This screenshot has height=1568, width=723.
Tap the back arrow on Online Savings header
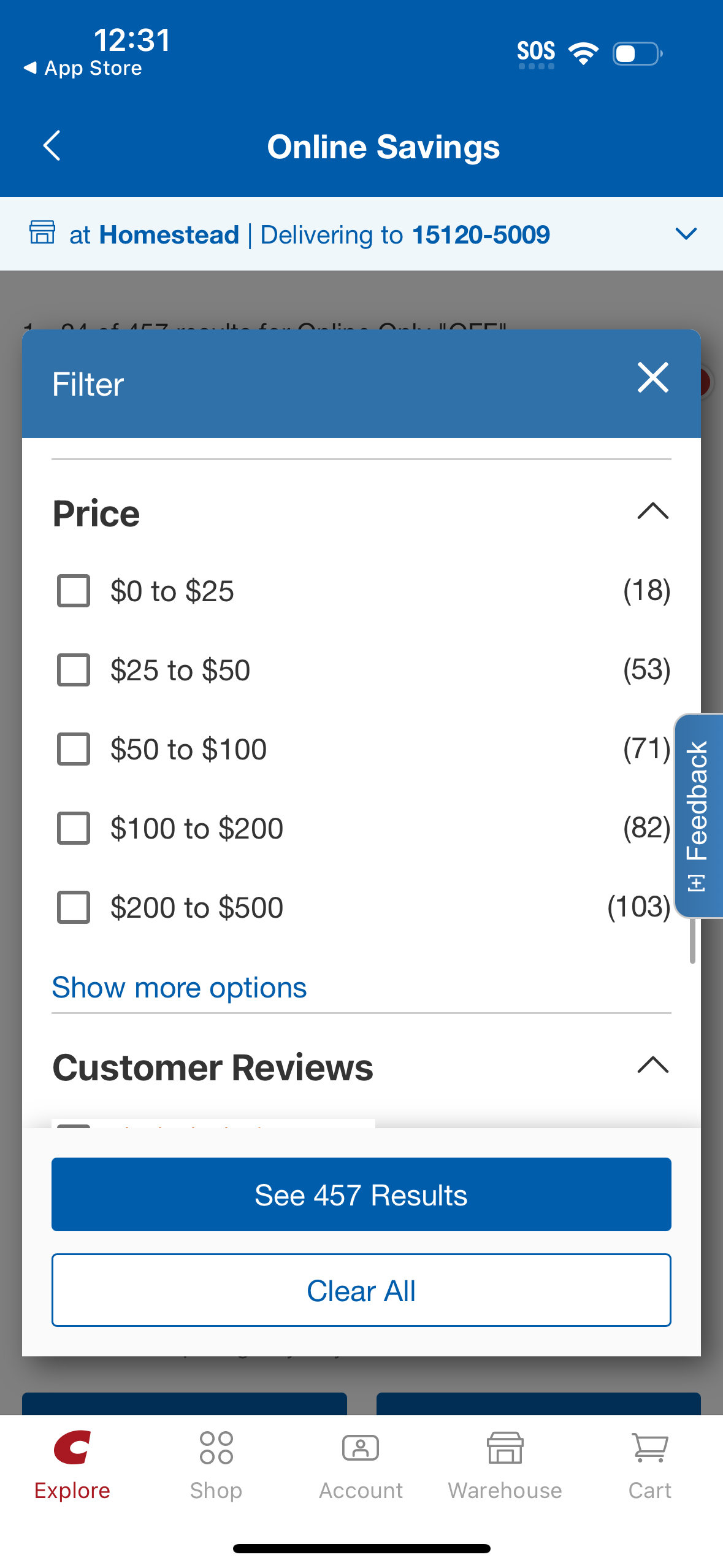click(52, 146)
